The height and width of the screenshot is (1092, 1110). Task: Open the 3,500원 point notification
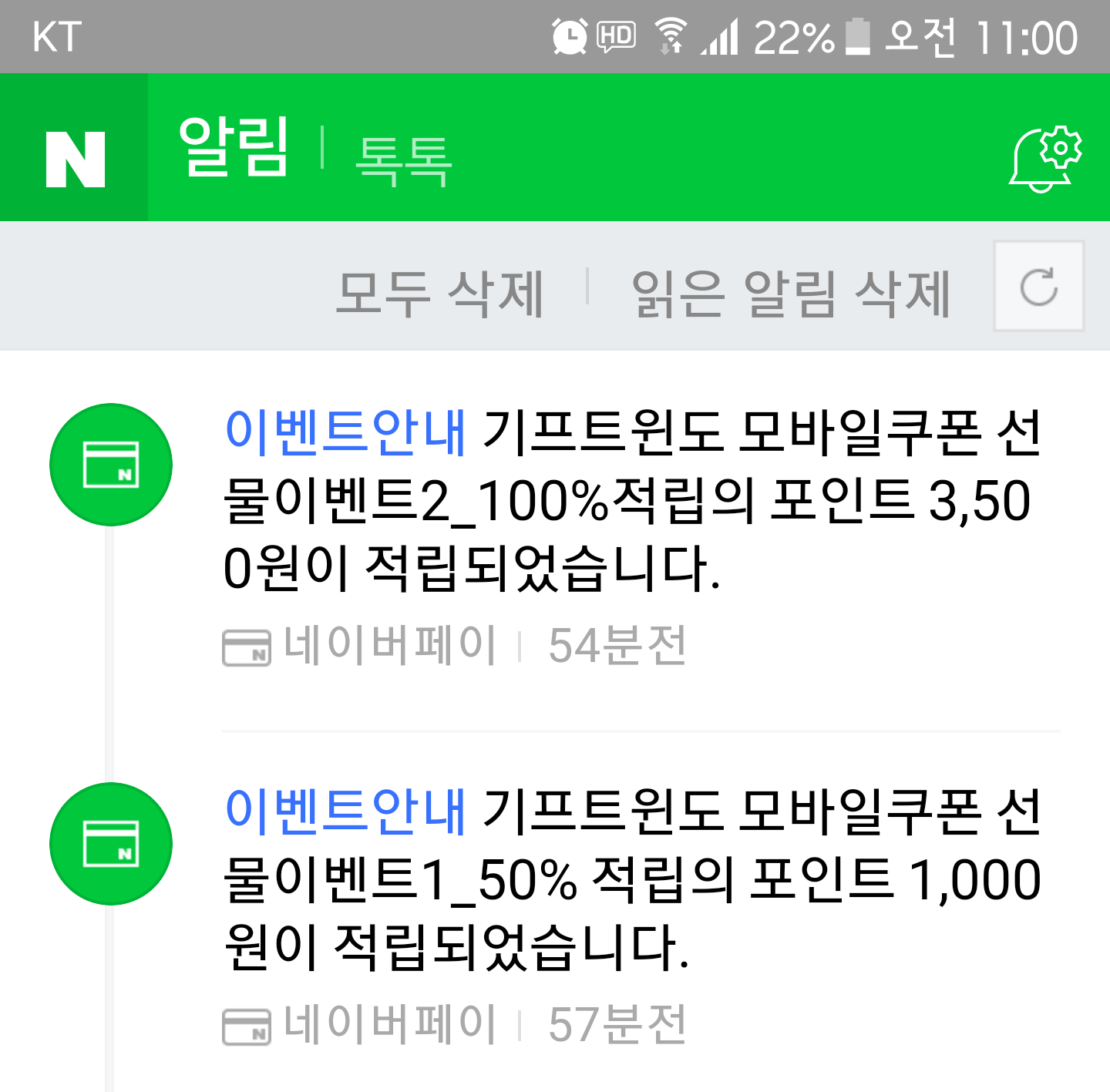point(632,501)
